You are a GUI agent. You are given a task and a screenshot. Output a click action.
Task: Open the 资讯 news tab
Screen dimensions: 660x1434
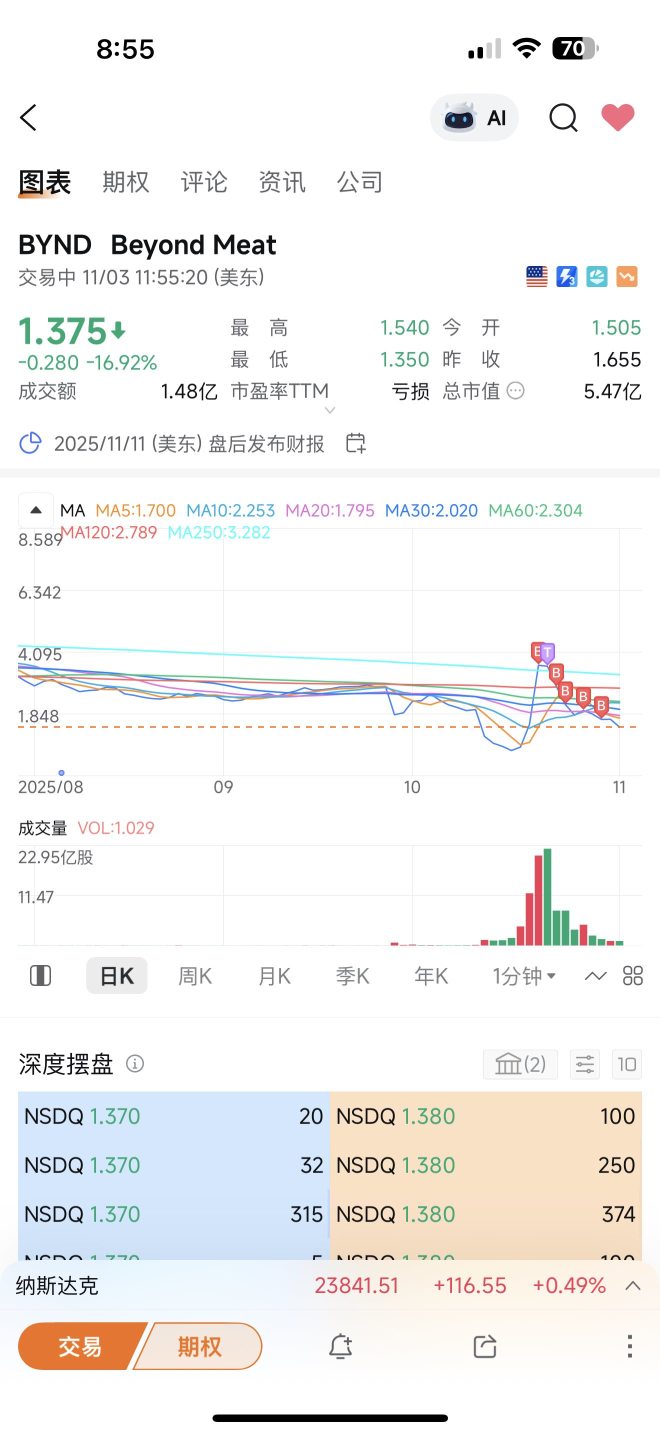coord(282,182)
